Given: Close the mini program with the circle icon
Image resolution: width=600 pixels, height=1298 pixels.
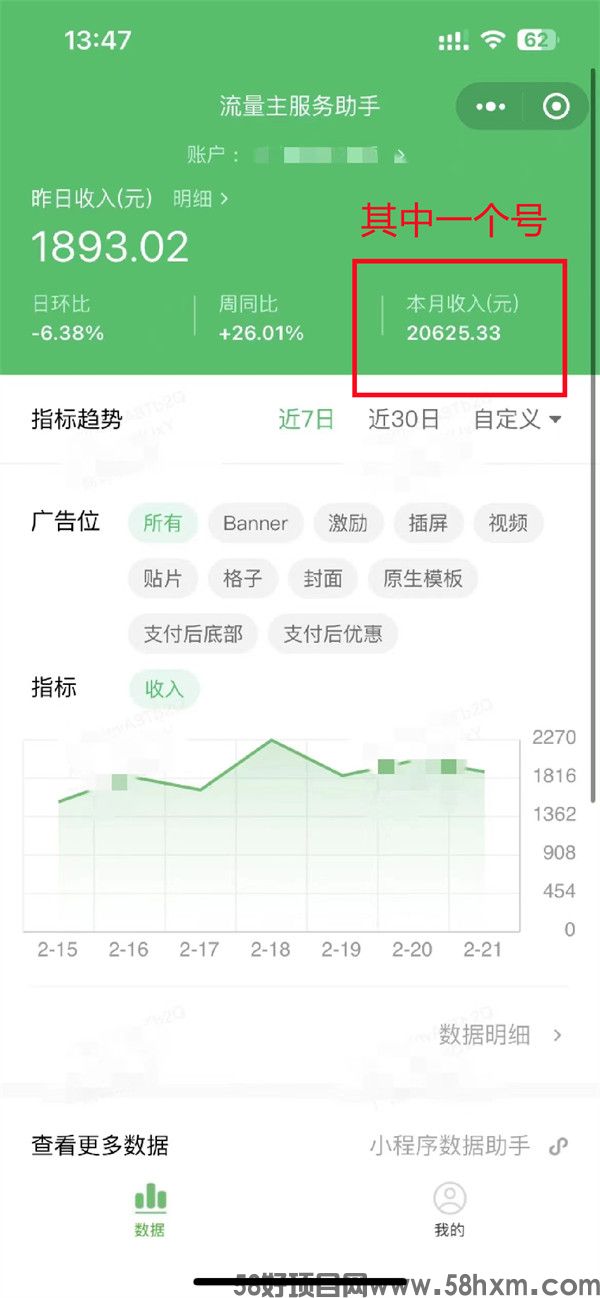Looking at the screenshot, I should pos(556,106).
